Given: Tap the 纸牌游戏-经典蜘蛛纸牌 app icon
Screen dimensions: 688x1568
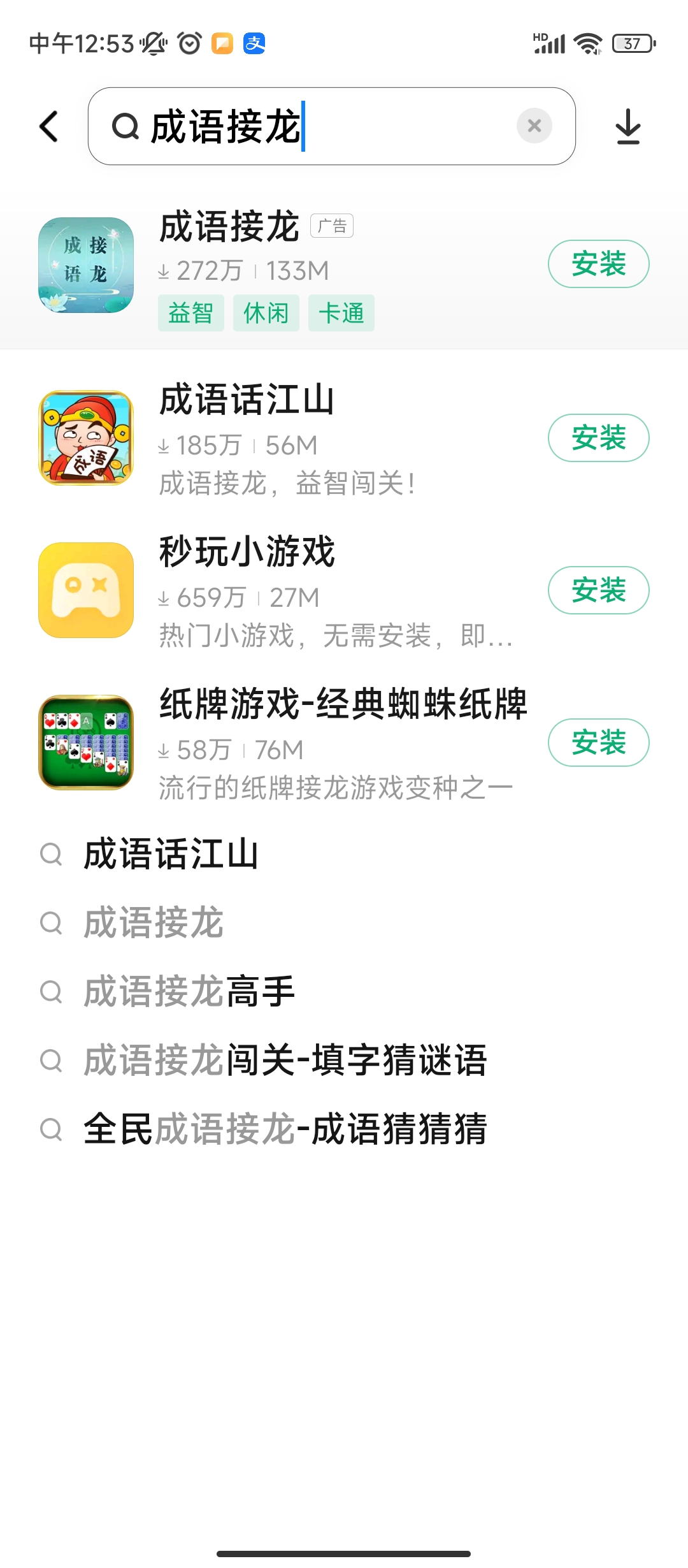Looking at the screenshot, I should coord(86,743).
